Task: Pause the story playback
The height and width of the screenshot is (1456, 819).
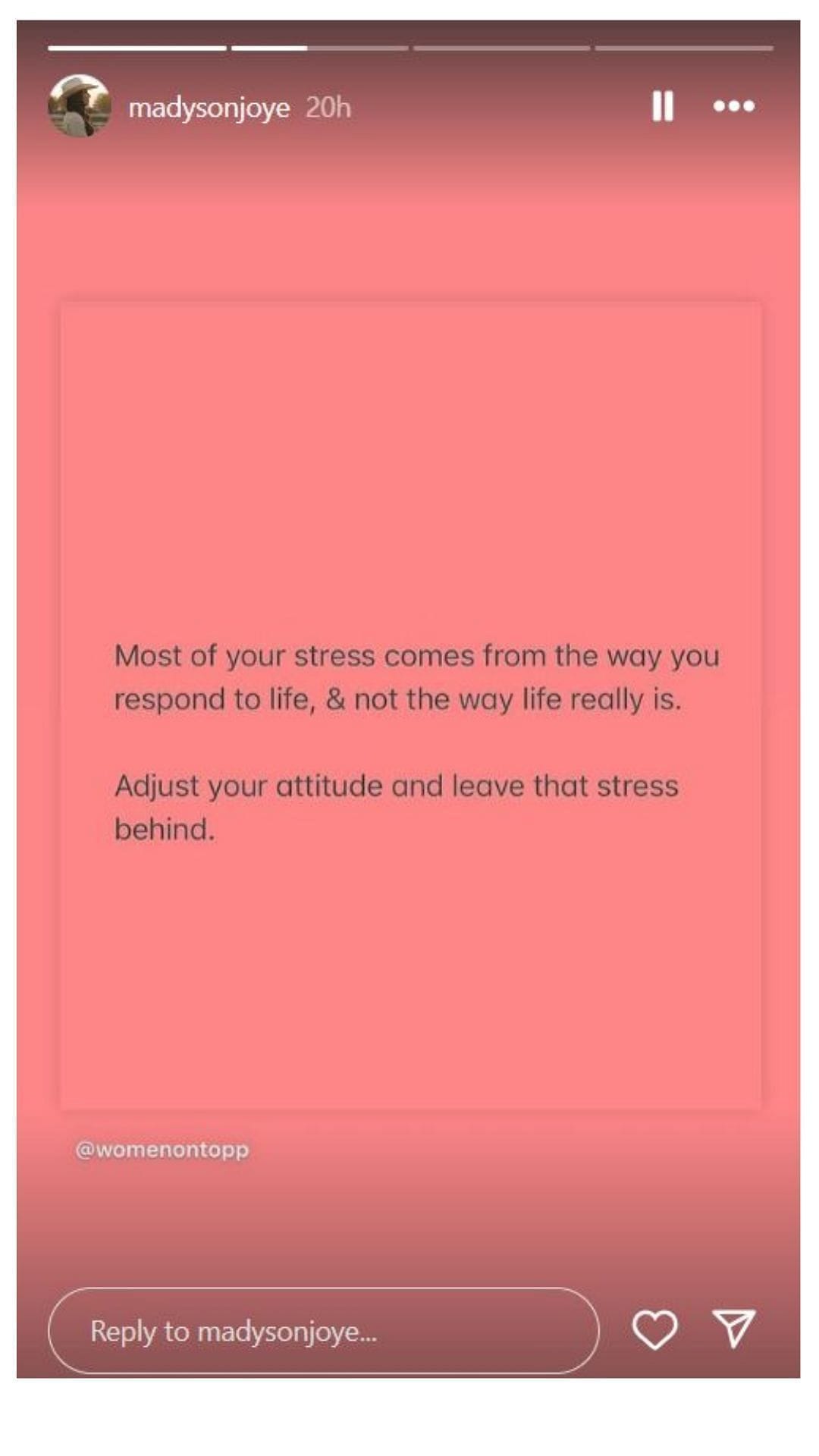Action: 662,106
